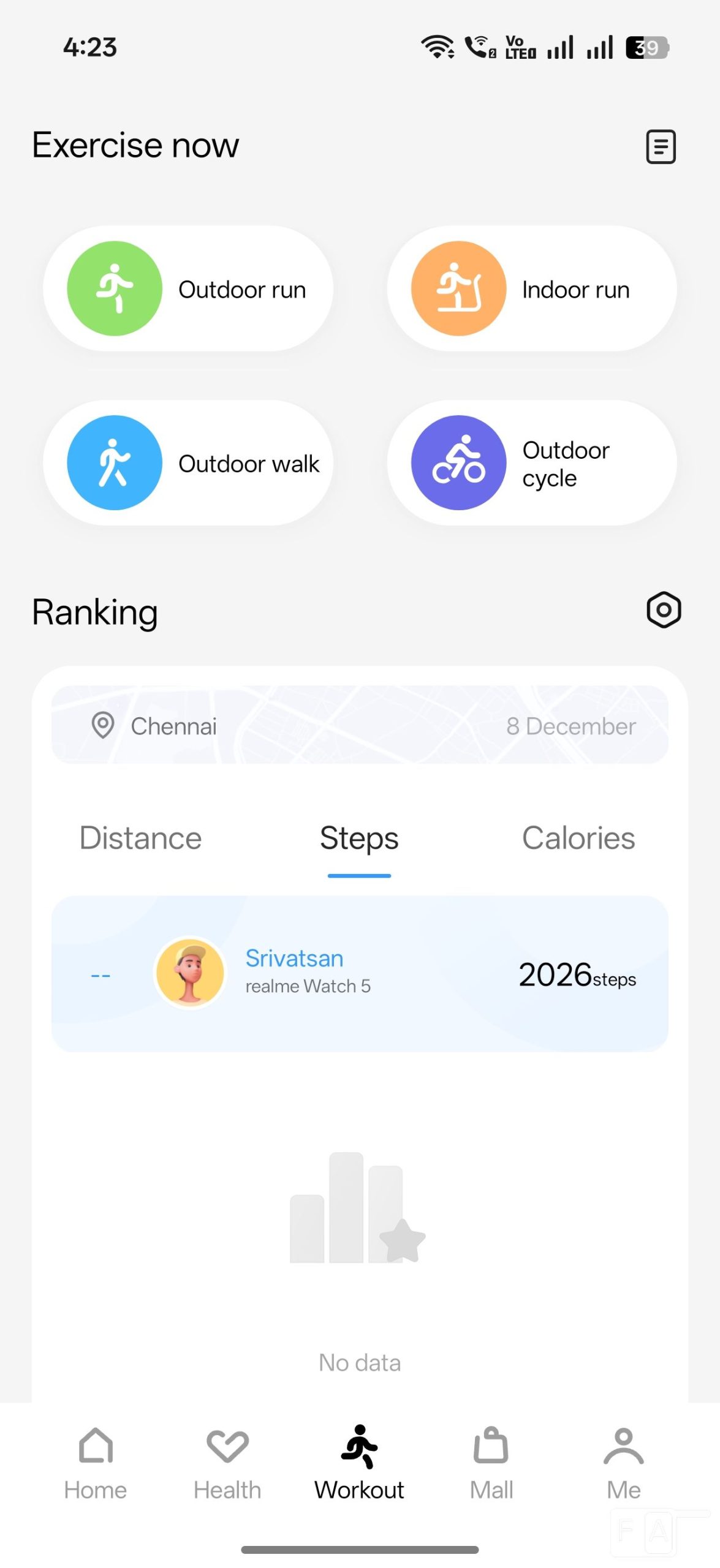Viewport: 720px width, 1568px height.
Task: Open Srivatsan's ranking entry
Action: [x=359, y=974]
